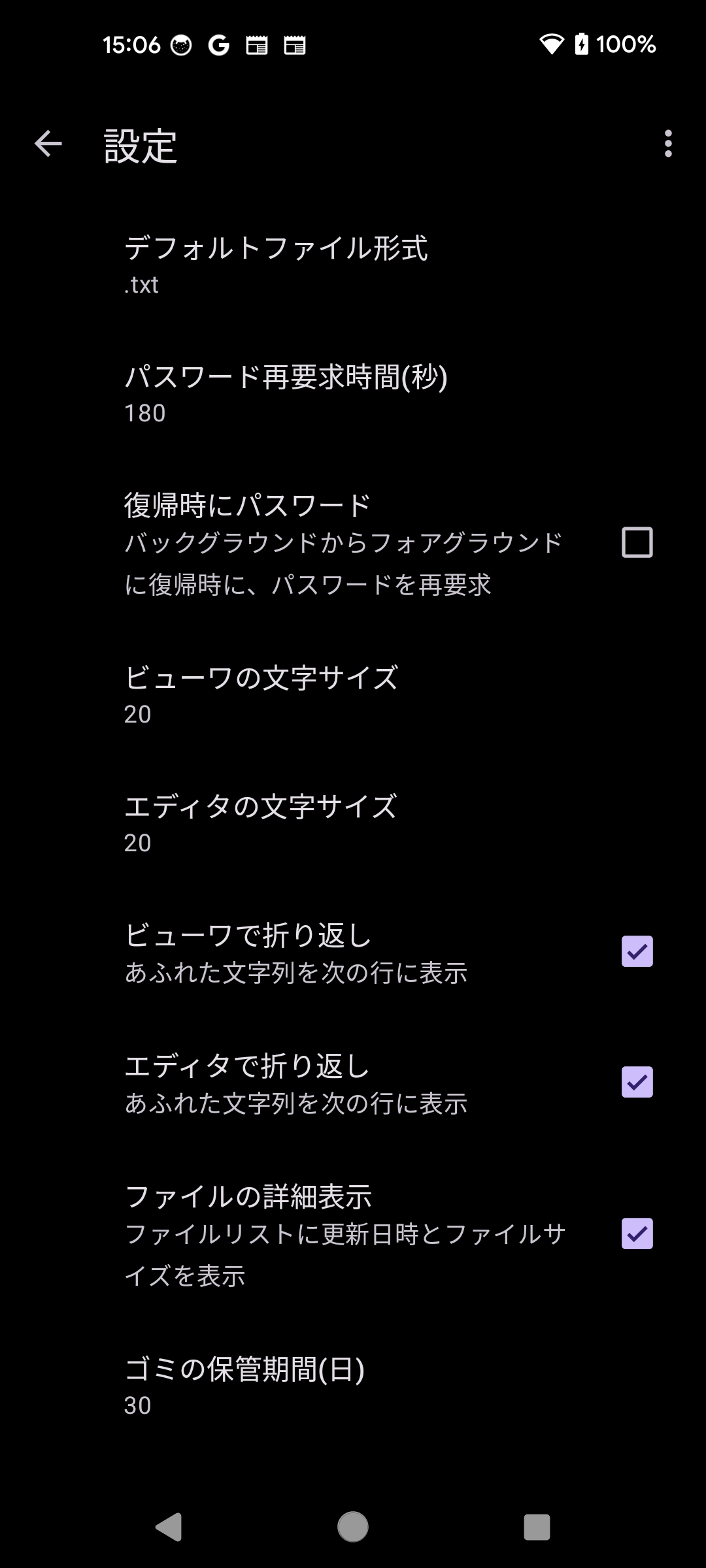Screen dimensions: 706x1568
Task: Open recent apps with the square button
Action: [x=537, y=1527]
